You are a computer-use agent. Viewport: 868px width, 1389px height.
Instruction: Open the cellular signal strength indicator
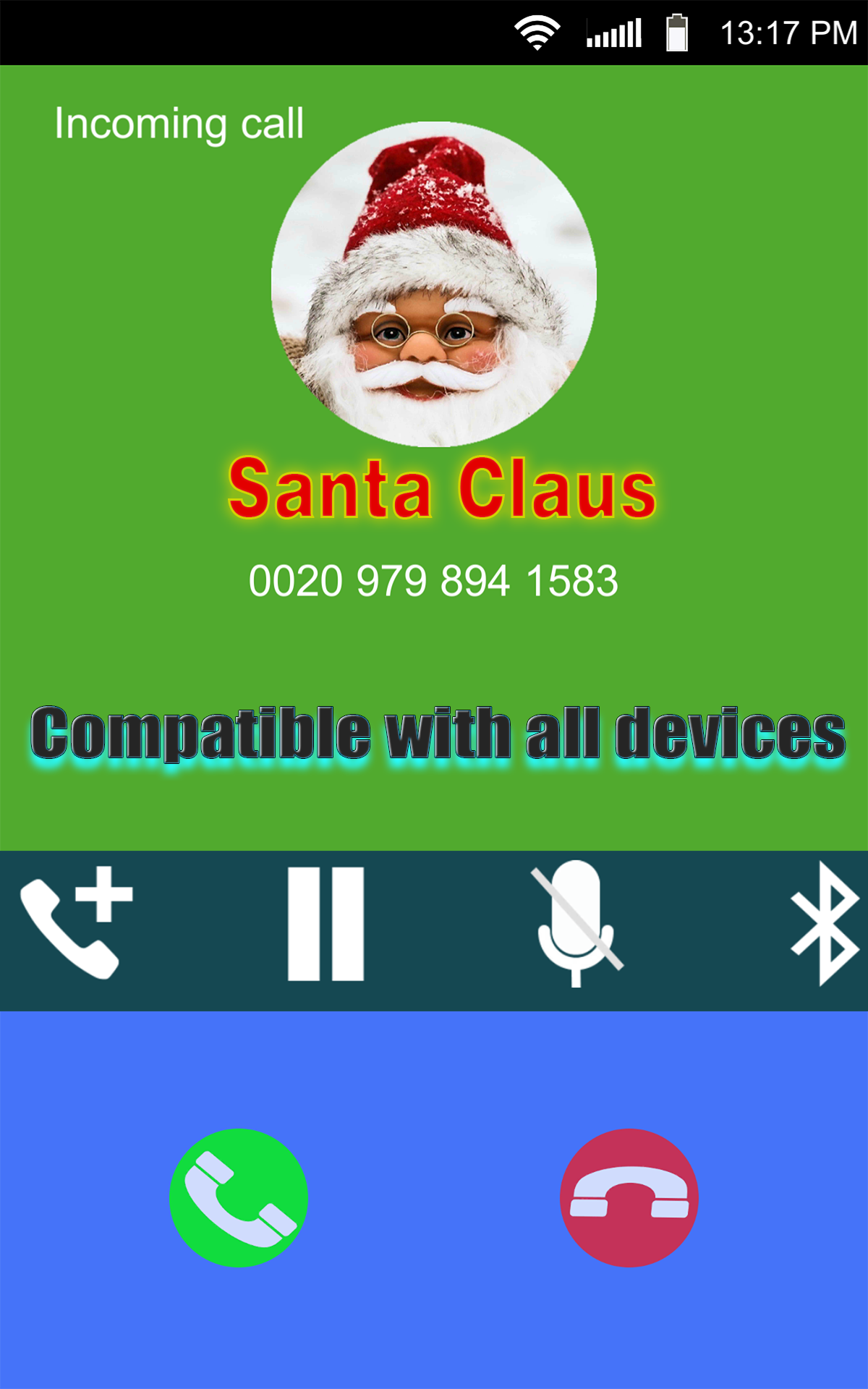coord(615,30)
